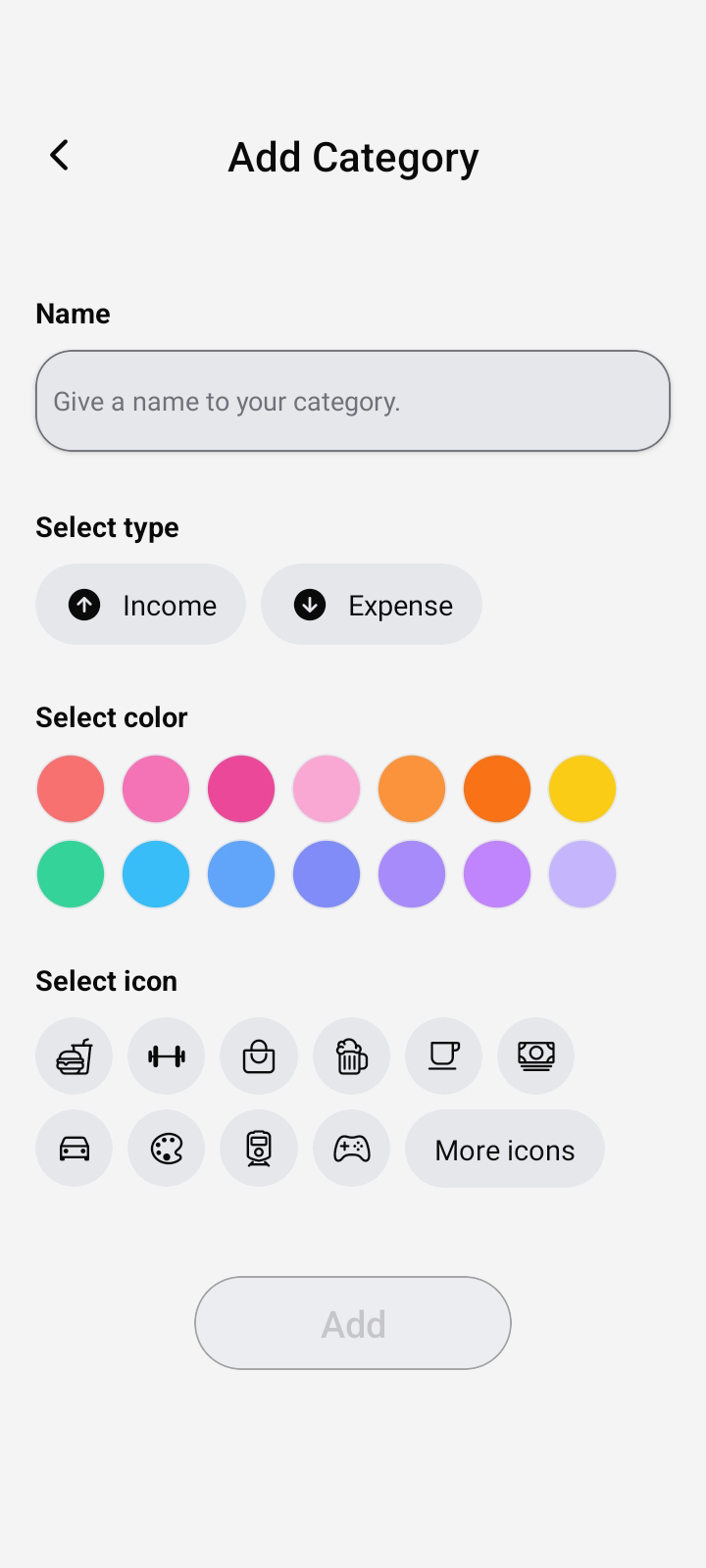Choose the dark orange color swatch

click(x=497, y=789)
